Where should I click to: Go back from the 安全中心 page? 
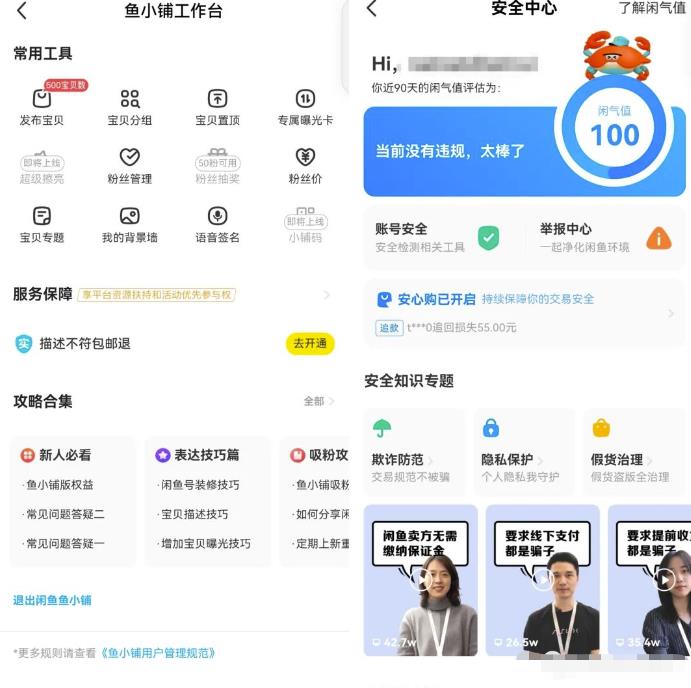point(372,9)
